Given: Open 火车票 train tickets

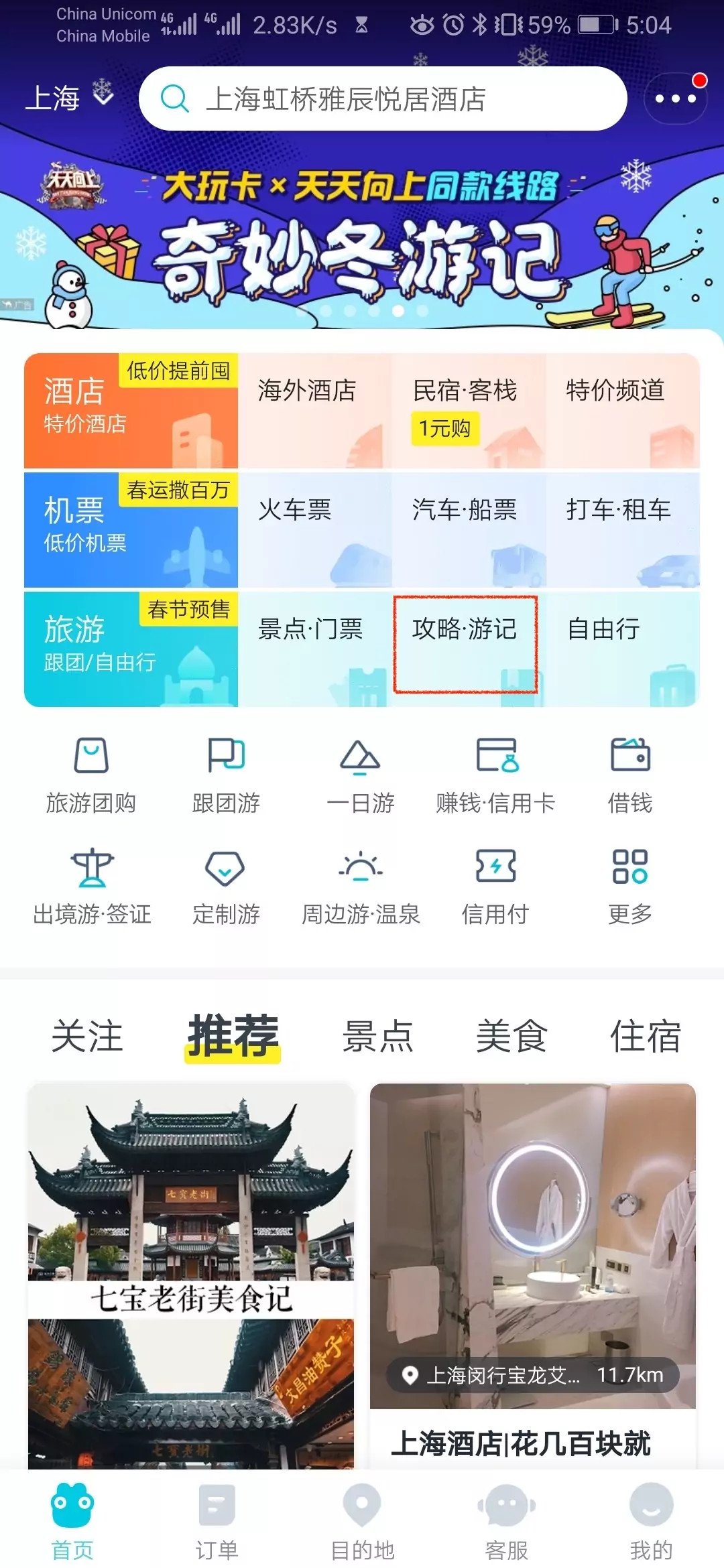Looking at the screenshot, I should coord(314,529).
